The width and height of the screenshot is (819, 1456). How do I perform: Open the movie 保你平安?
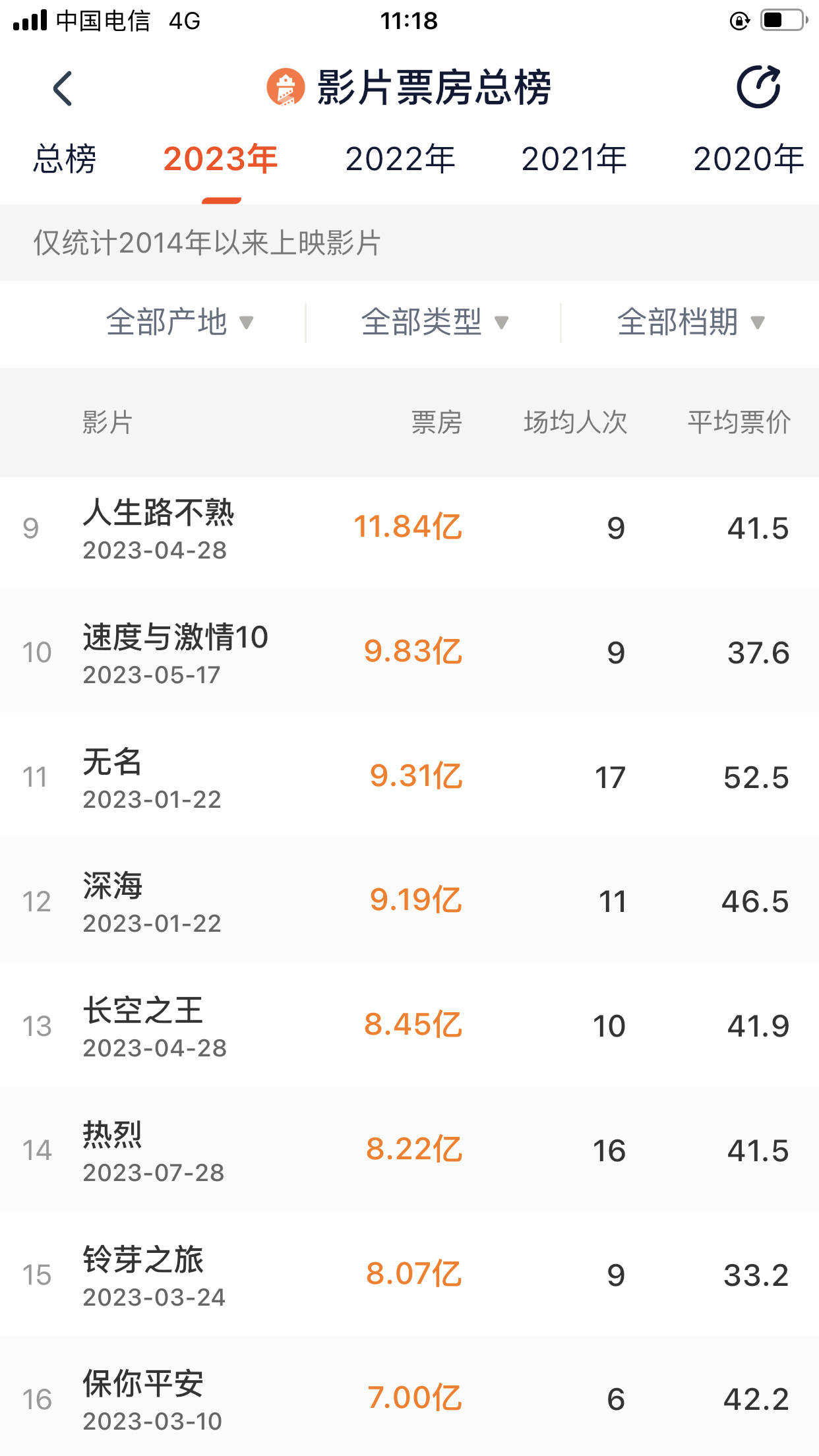tap(409, 1397)
